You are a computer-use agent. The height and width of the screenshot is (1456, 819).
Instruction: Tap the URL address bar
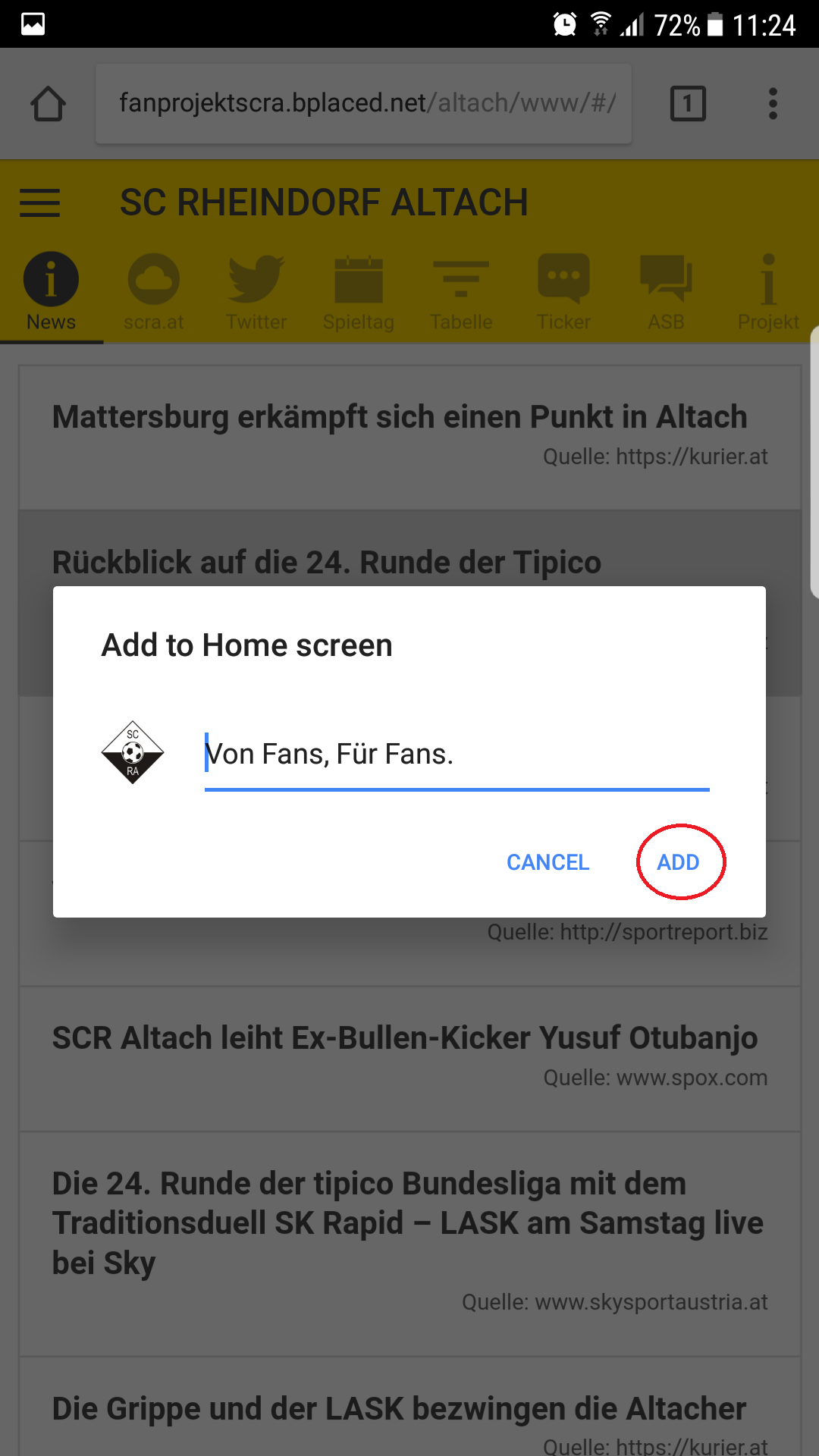pos(363,104)
